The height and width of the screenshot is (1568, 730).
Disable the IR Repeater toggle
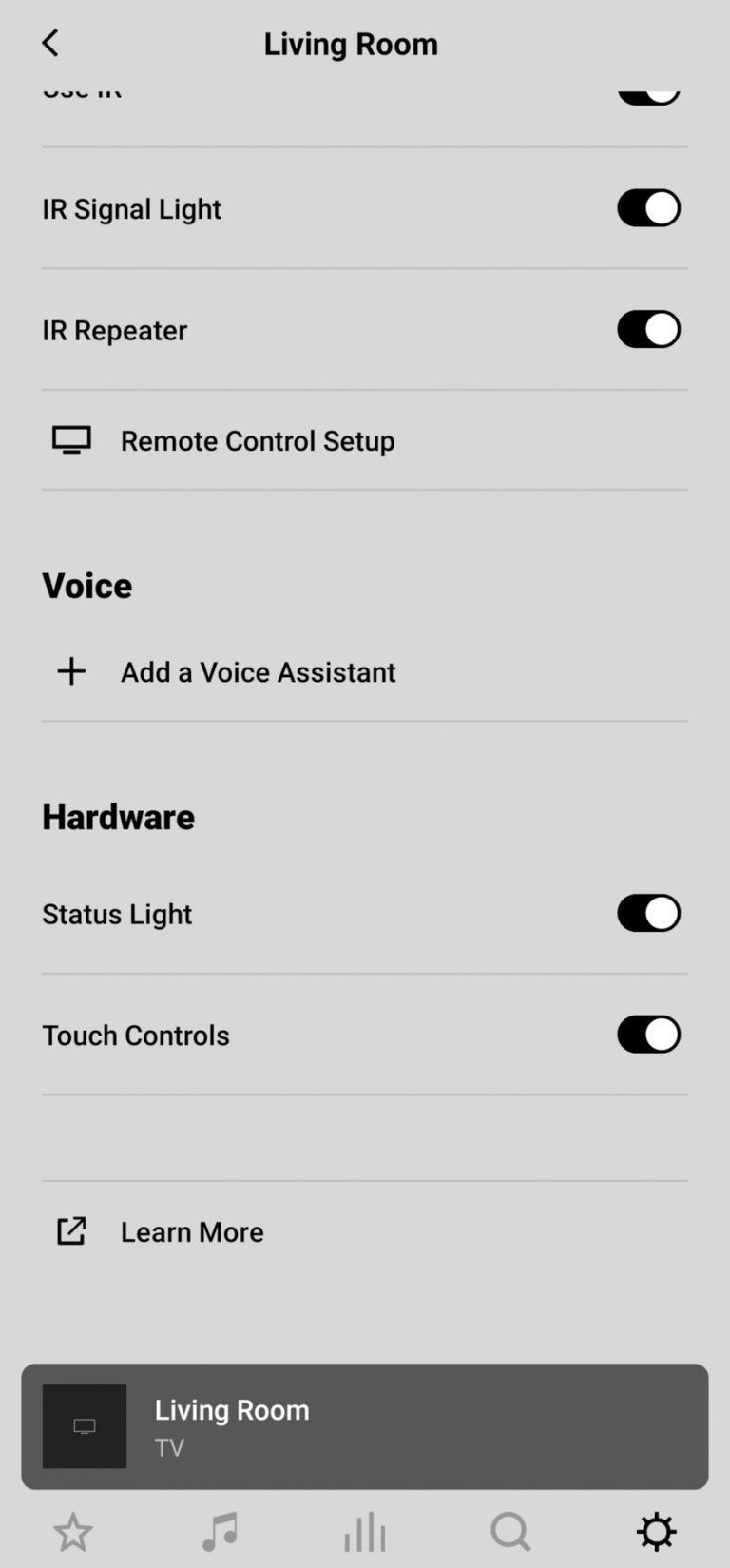[x=648, y=330]
